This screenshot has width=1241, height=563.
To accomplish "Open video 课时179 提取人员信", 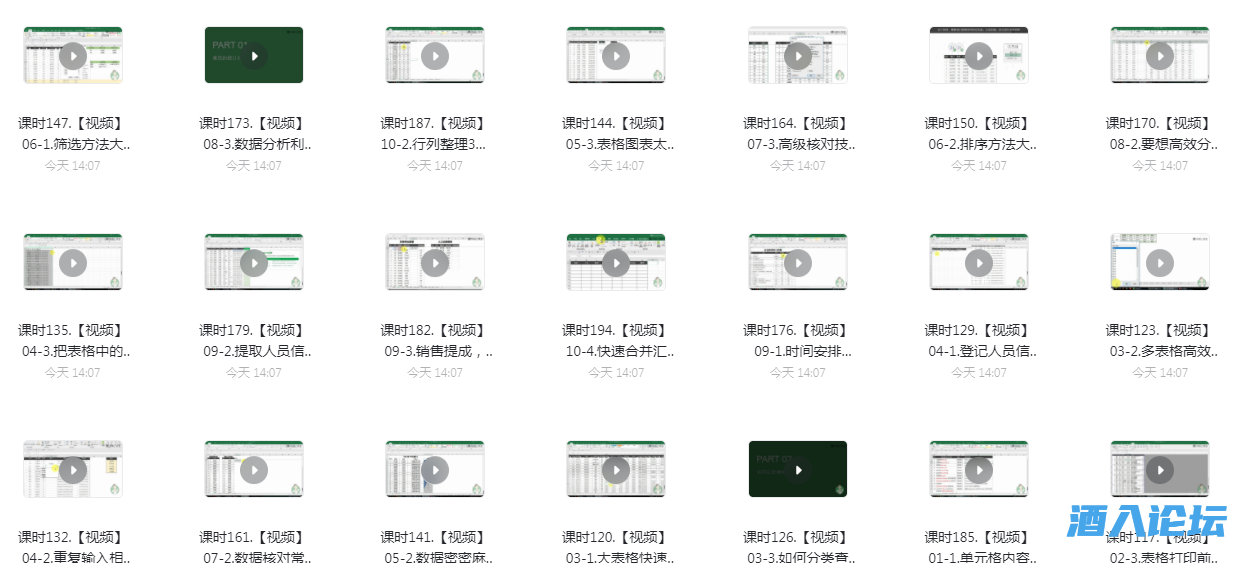I will click(254, 263).
